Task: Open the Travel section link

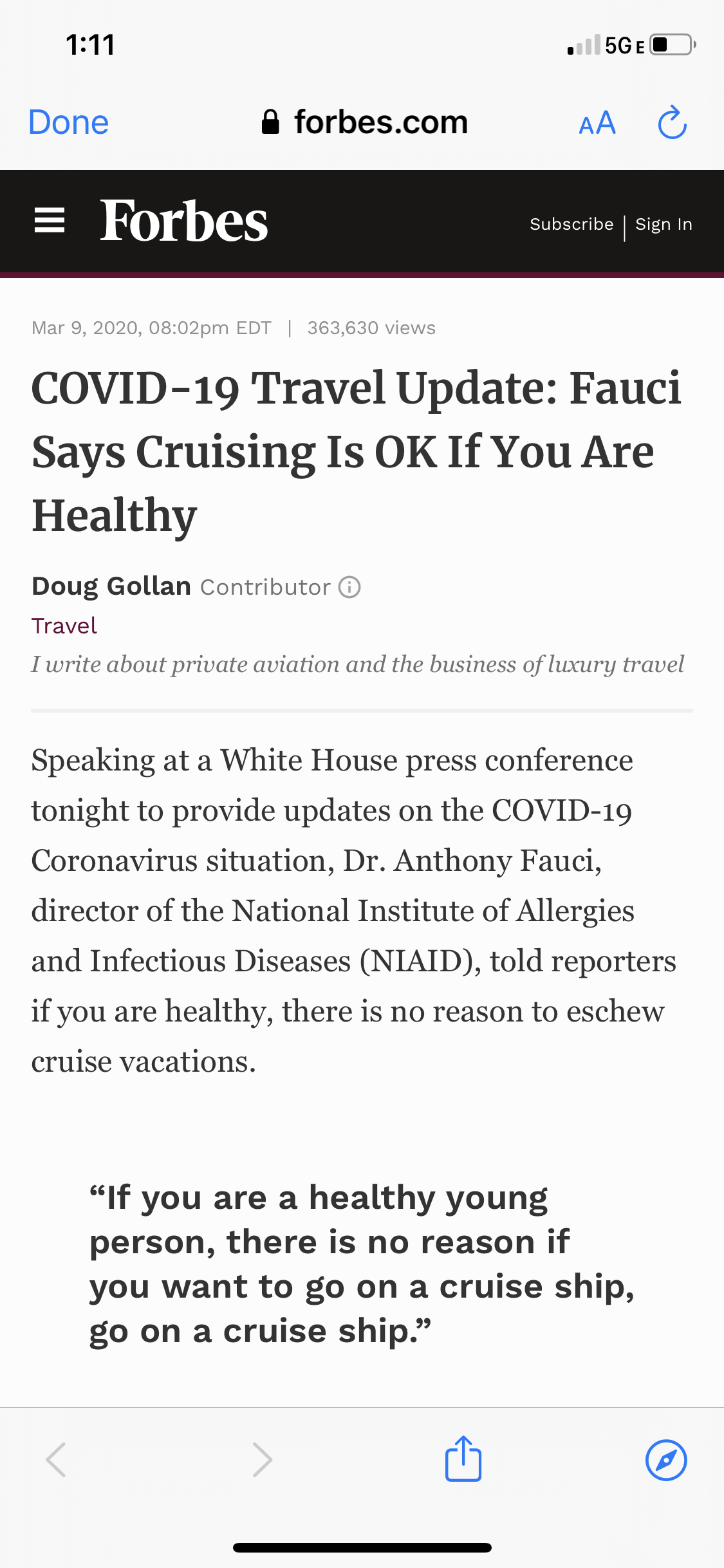Action: coord(64,626)
